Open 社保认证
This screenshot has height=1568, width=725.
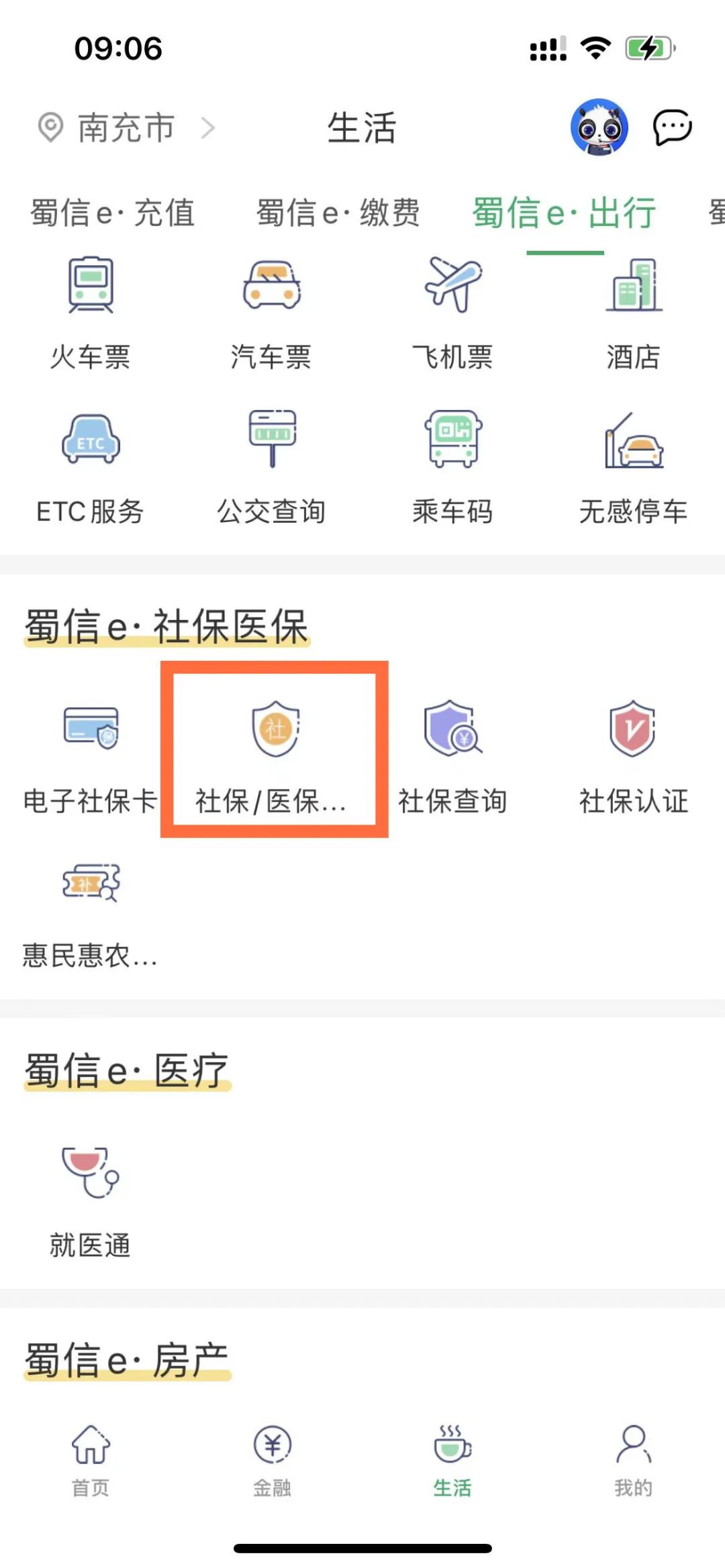[633, 757]
